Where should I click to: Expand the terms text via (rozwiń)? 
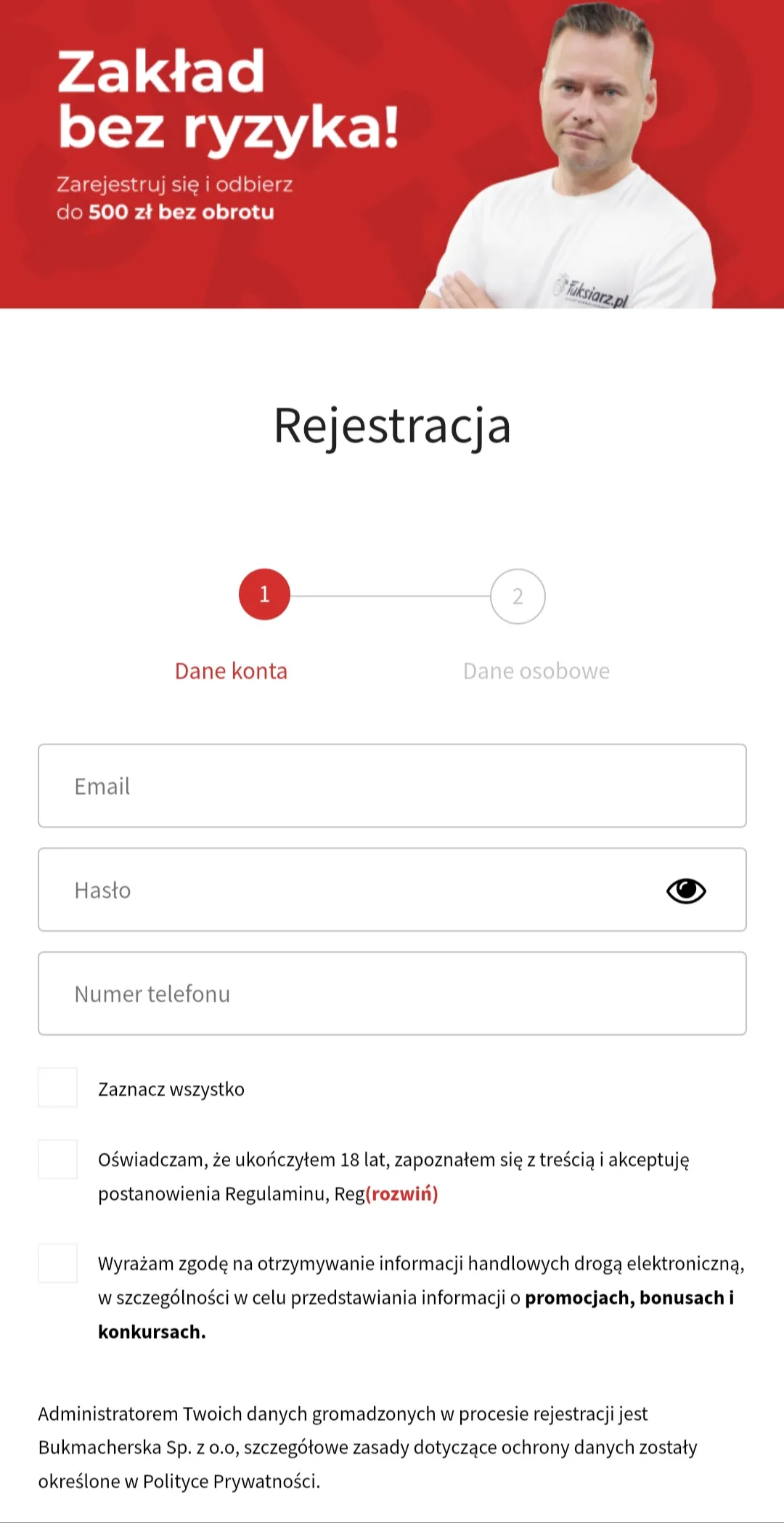click(x=401, y=1194)
